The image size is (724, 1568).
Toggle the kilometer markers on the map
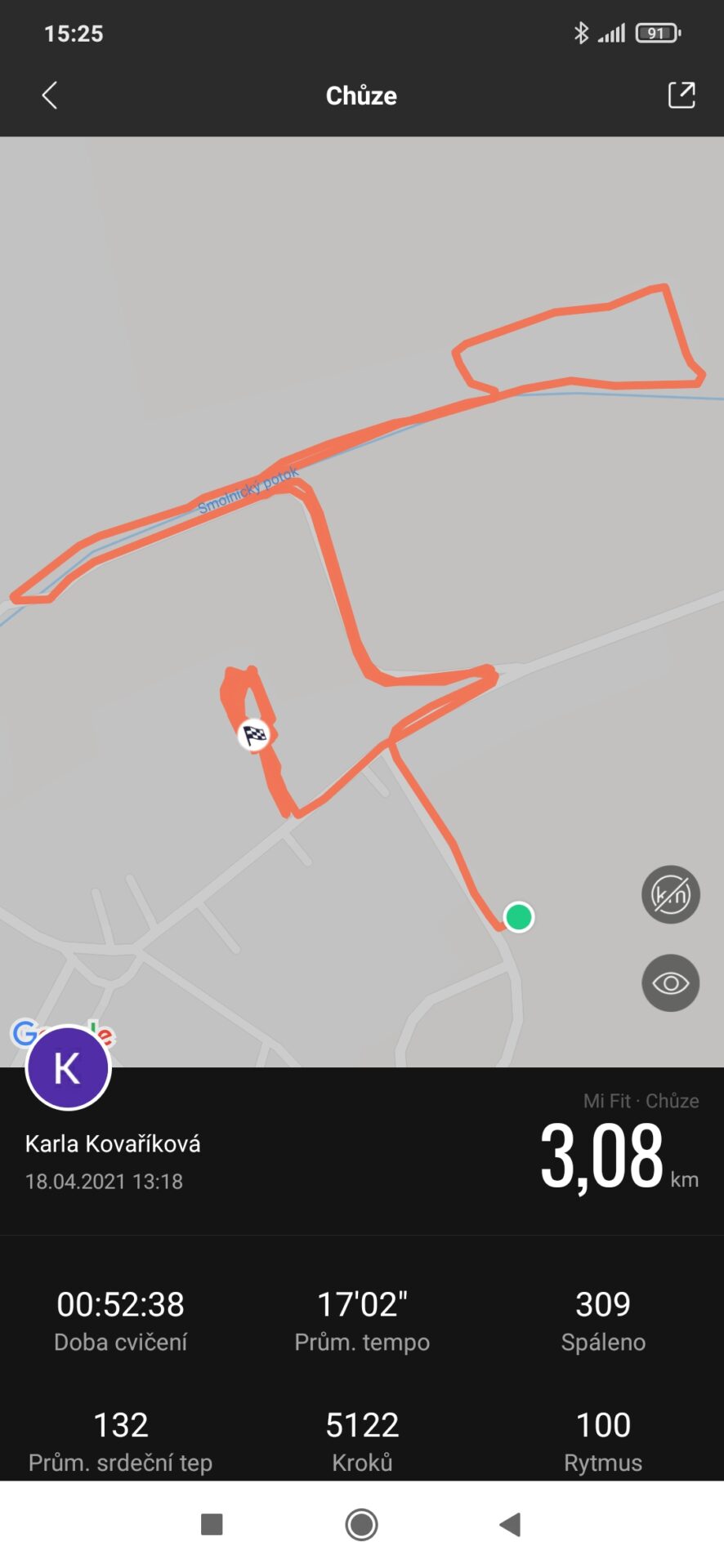(670, 894)
